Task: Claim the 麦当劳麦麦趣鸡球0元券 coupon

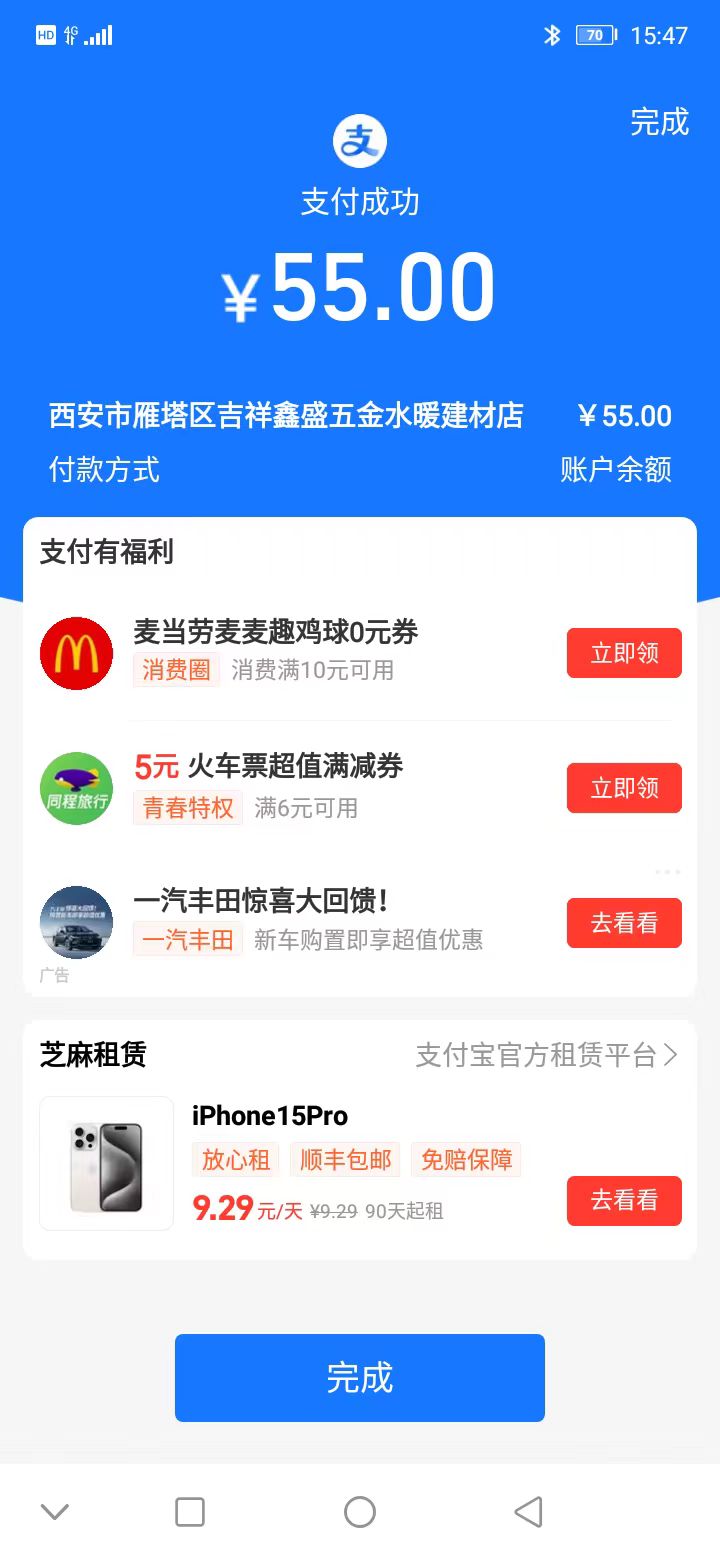Action: point(624,653)
